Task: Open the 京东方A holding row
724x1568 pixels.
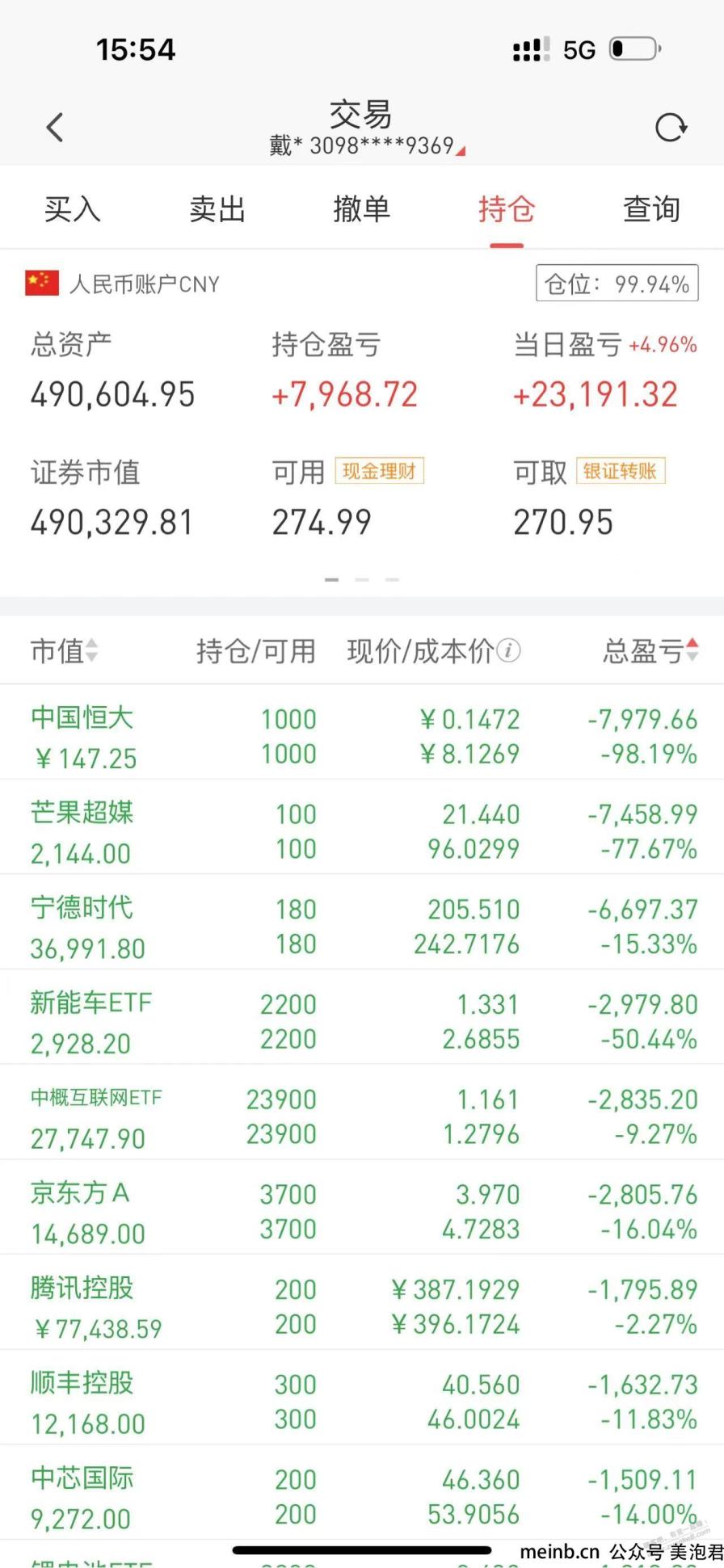Action: (x=362, y=1208)
